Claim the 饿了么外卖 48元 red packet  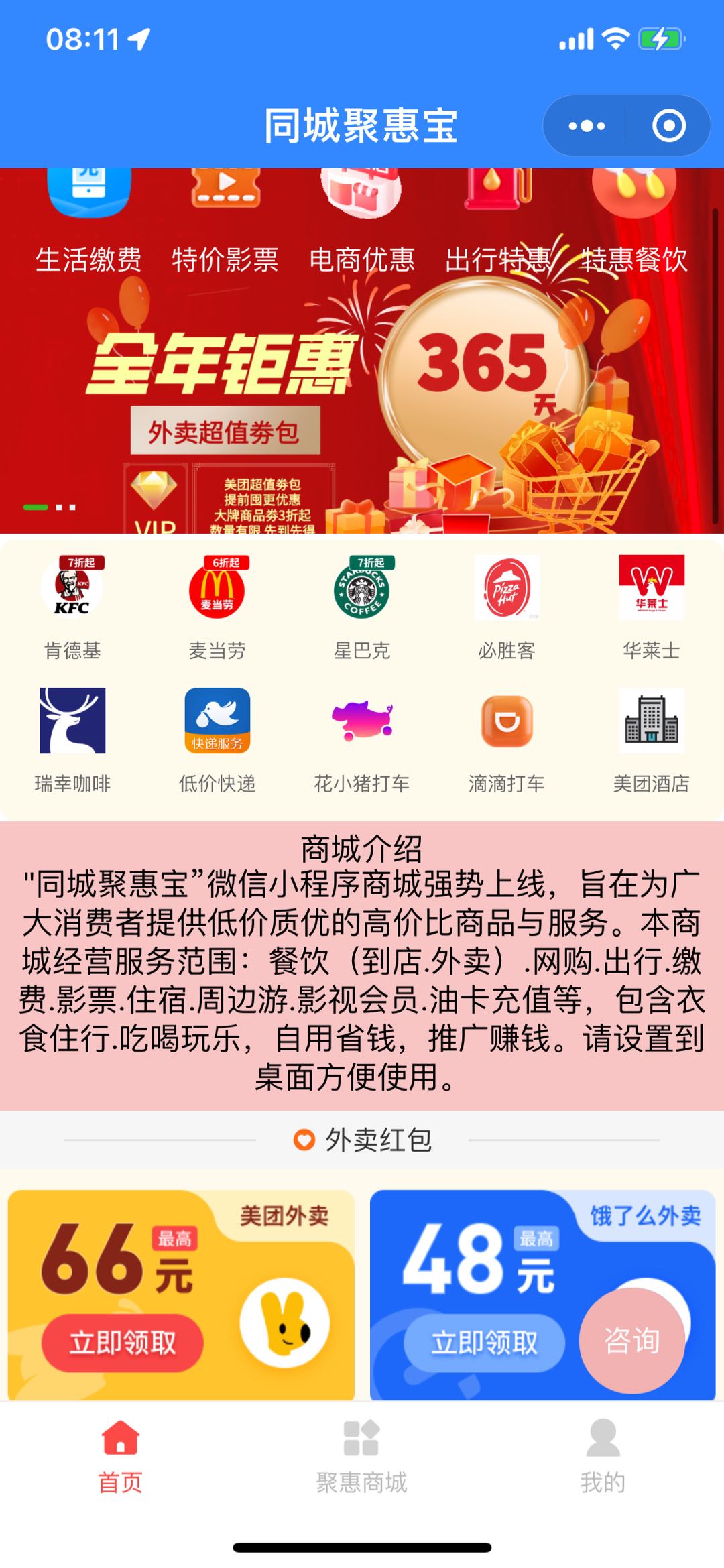point(484,1343)
